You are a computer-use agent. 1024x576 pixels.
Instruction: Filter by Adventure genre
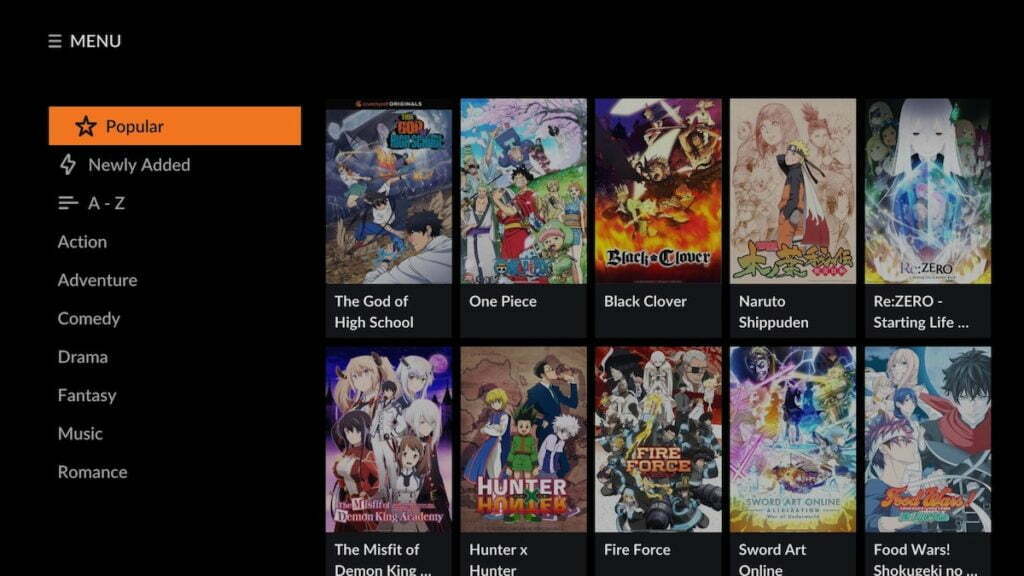click(x=97, y=280)
